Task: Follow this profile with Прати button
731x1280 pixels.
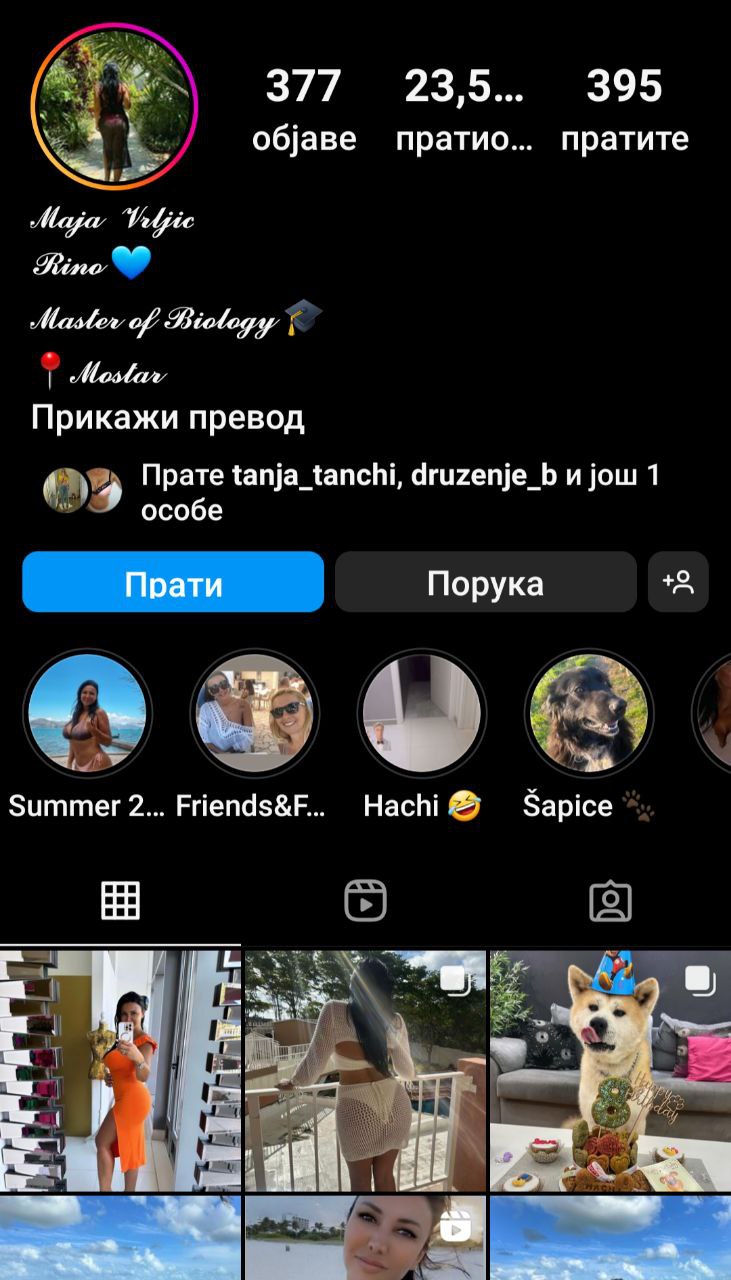Action: (x=173, y=582)
